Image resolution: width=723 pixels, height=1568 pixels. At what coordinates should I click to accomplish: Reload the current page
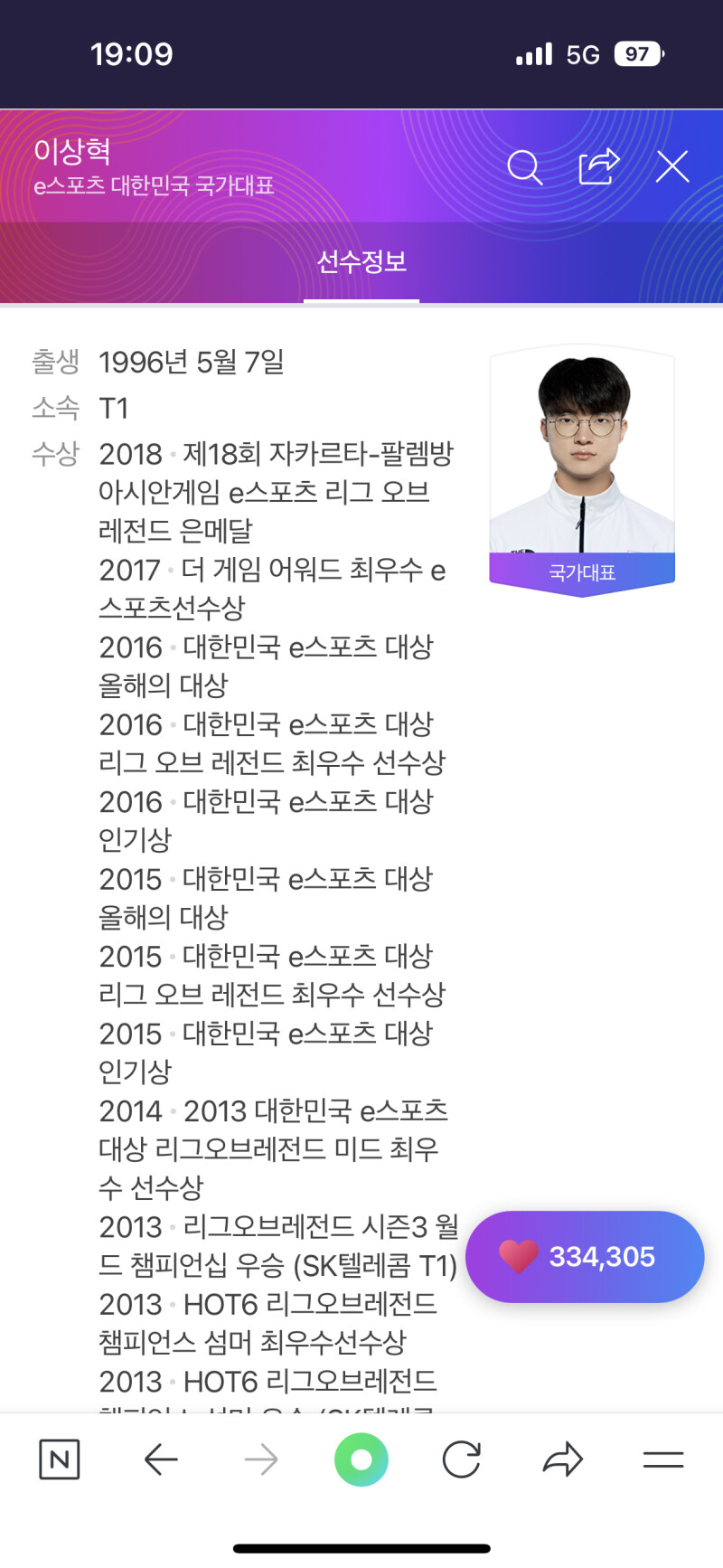[461, 1459]
